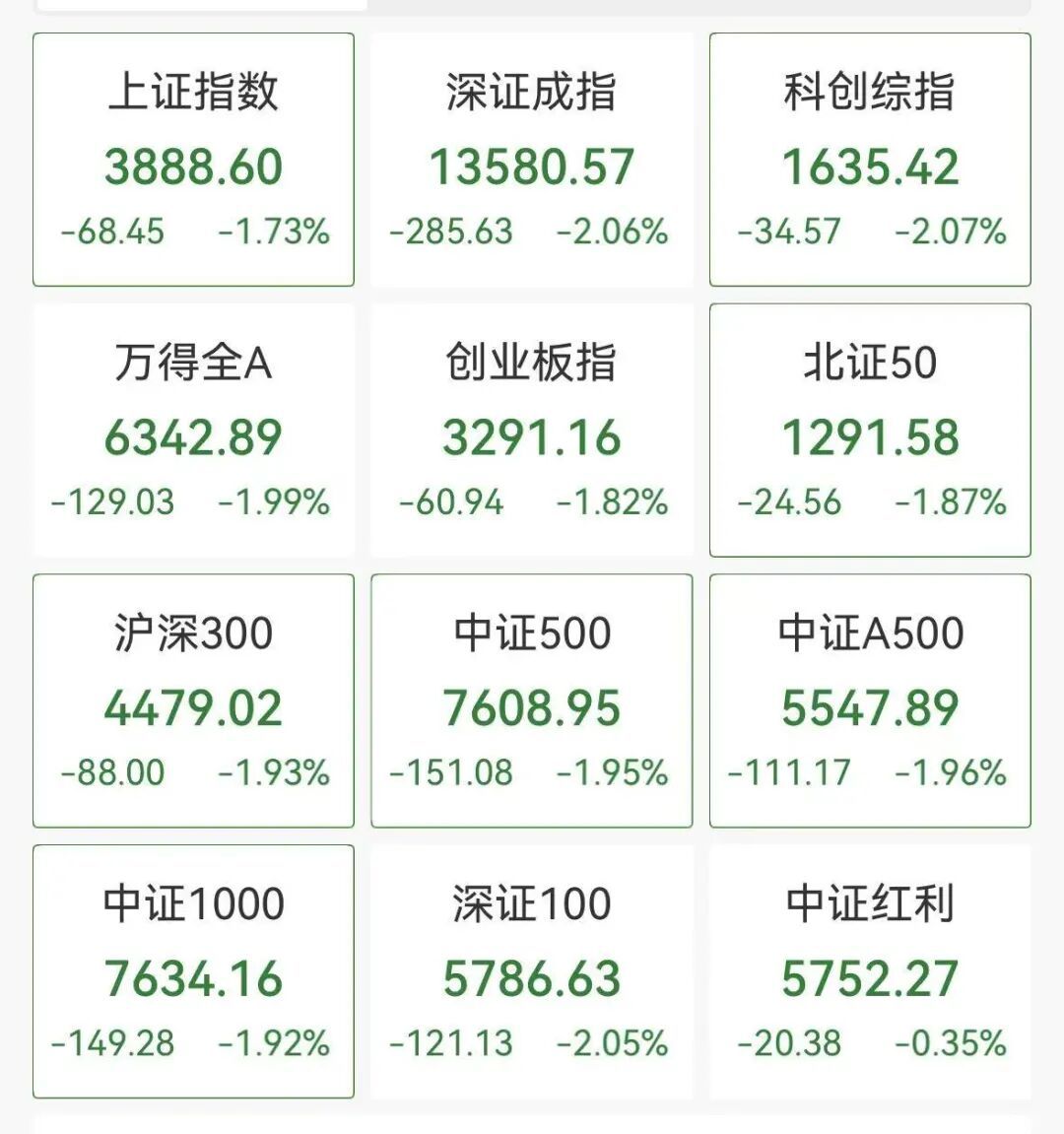
Task: View the 中证A500 index card
Action: click(870, 700)
